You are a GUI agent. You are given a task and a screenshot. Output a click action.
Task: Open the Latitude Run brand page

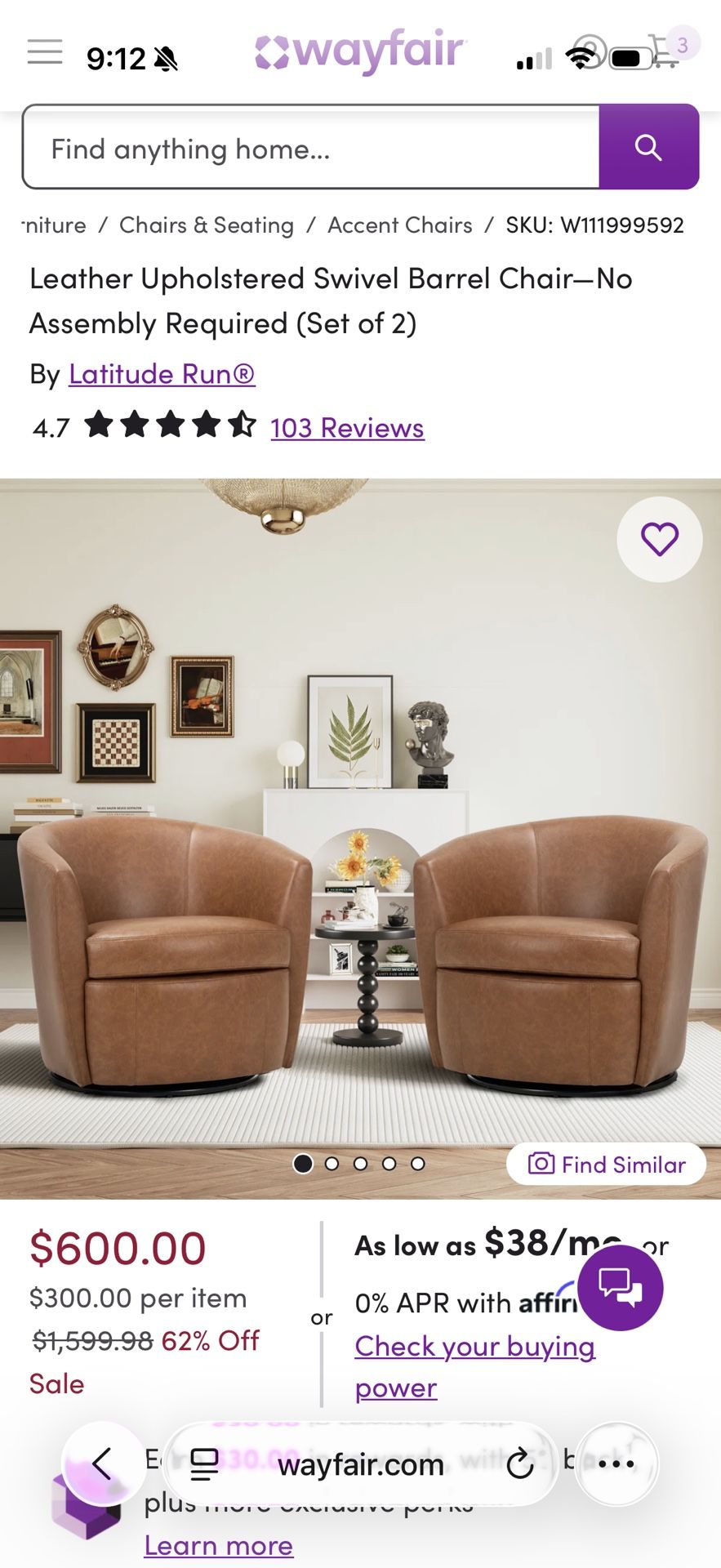[161, 374]
